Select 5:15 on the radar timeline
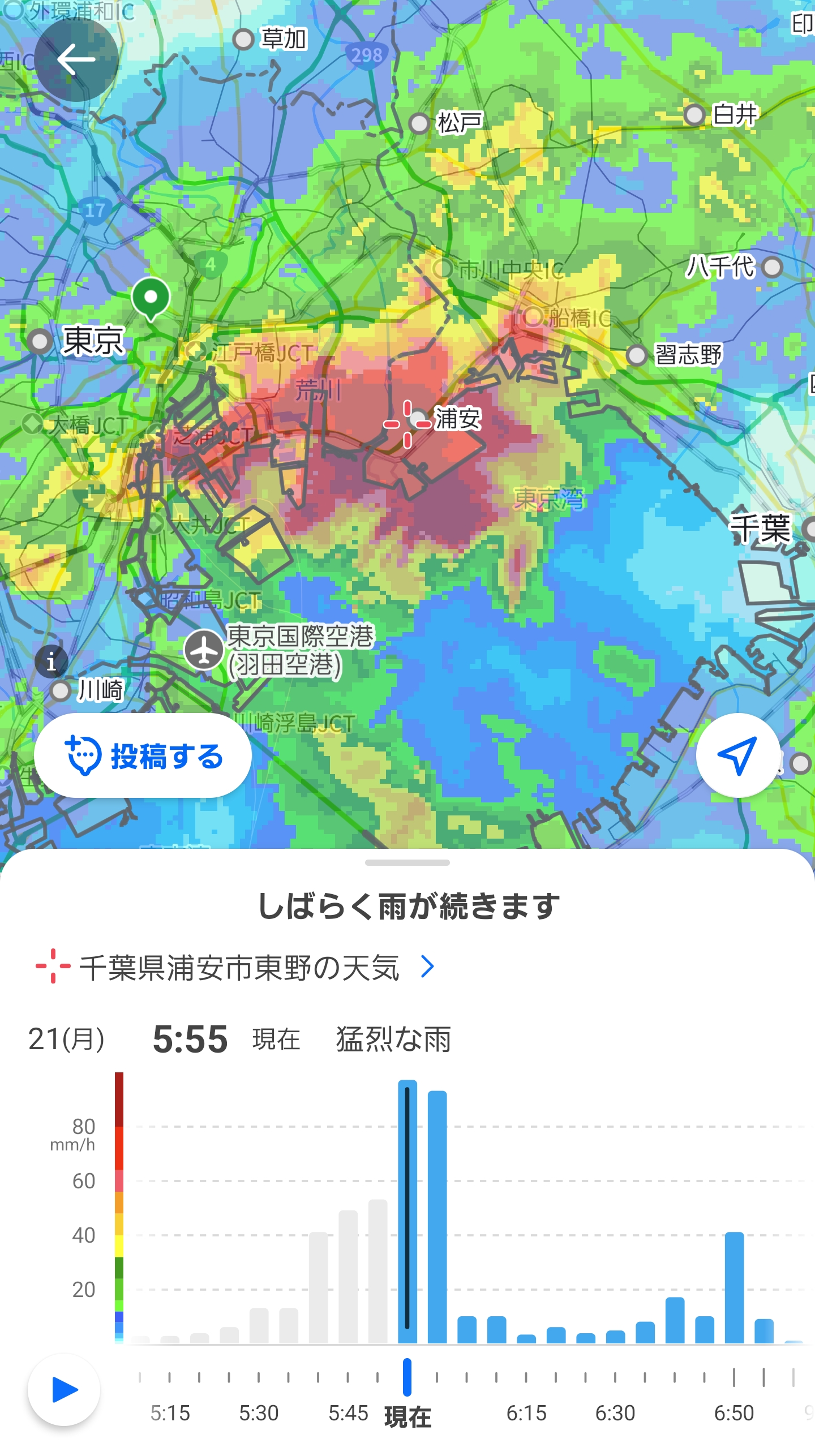The height and width of the screenshot is (1456, 815). 170,1413
